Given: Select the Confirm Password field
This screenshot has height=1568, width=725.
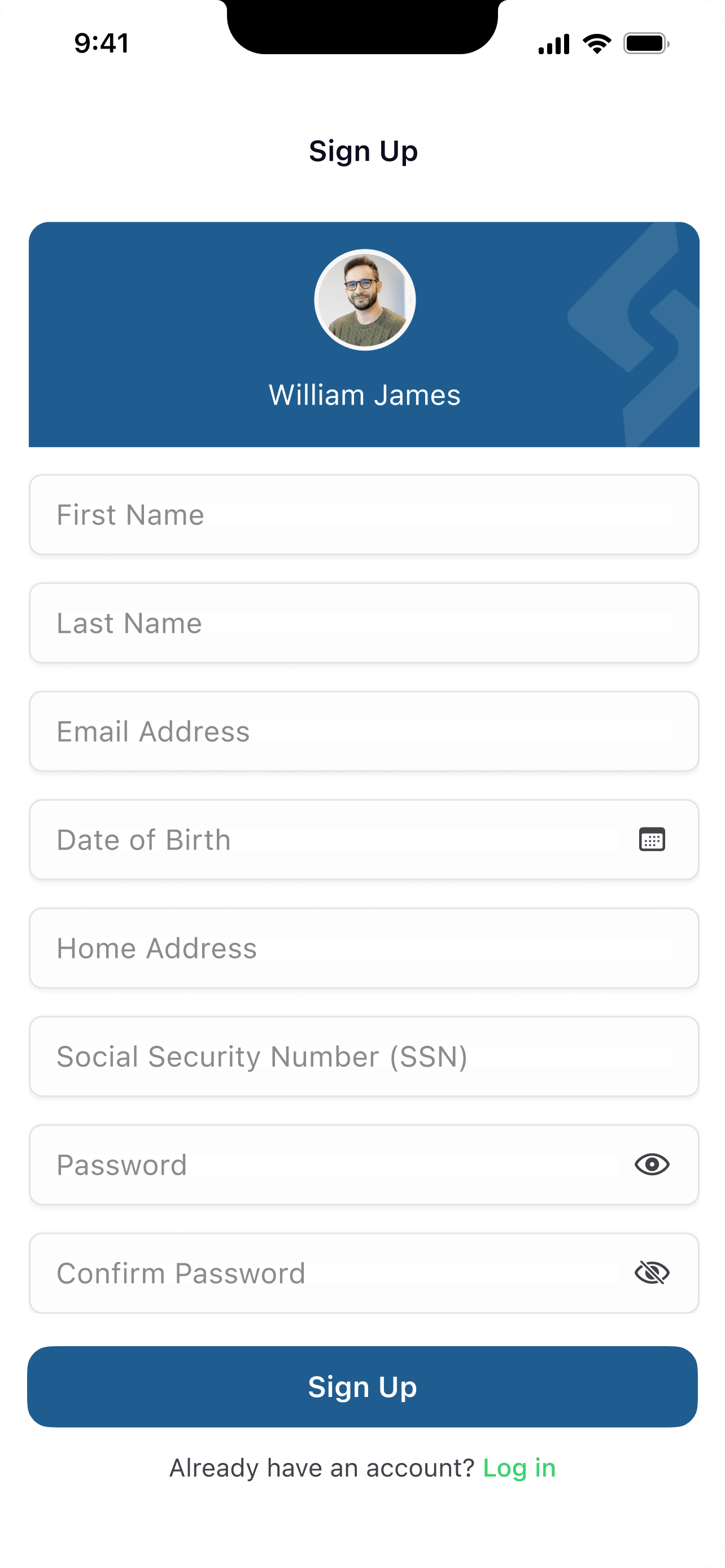Looking at the screenshot, I should [364, 1273].
